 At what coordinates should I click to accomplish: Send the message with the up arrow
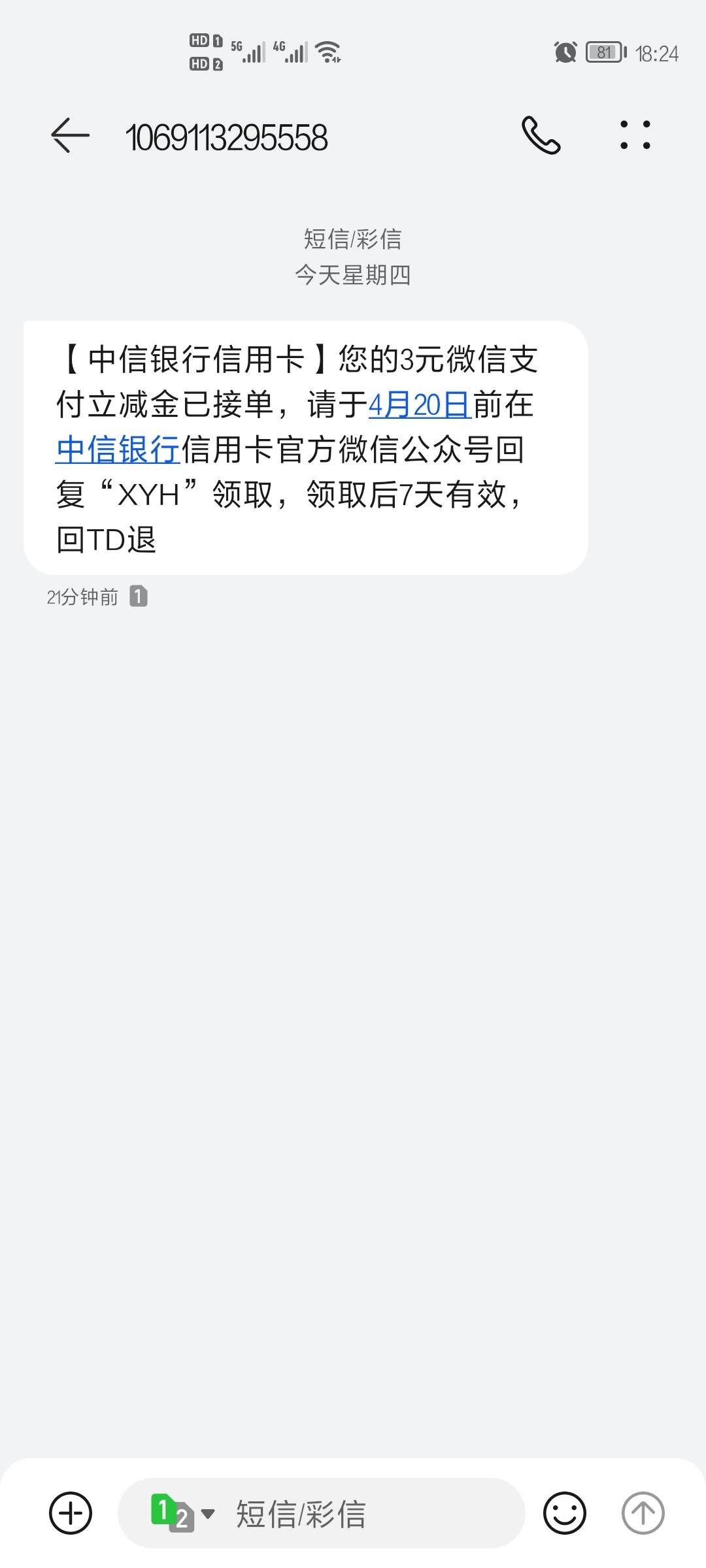643,1513
